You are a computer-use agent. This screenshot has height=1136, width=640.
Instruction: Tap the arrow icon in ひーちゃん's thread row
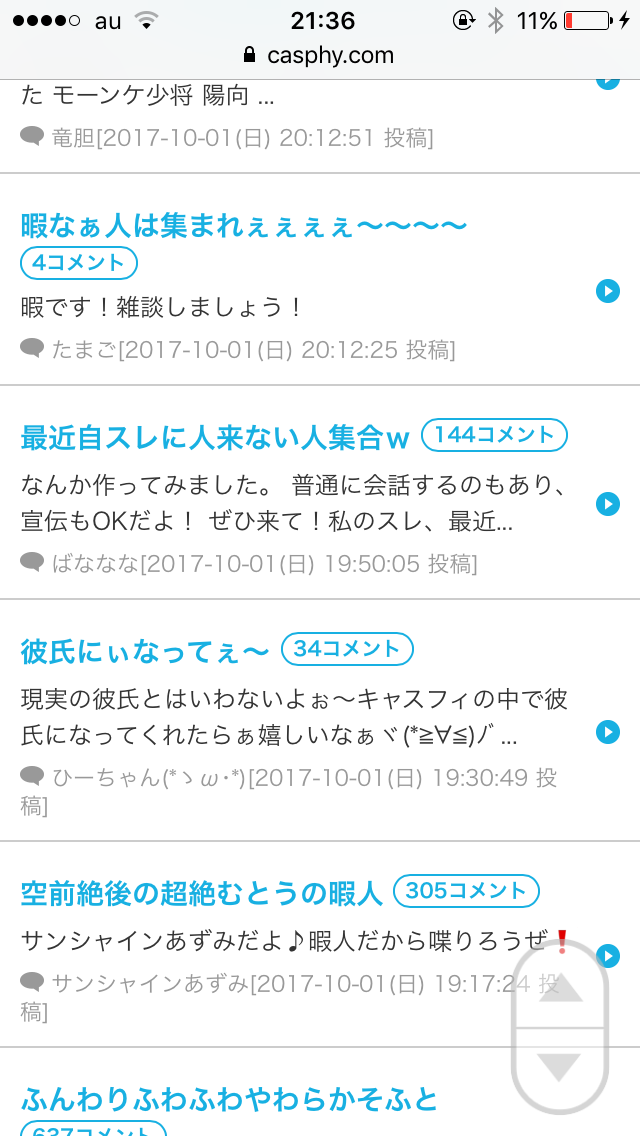click(x=607, y=732)
